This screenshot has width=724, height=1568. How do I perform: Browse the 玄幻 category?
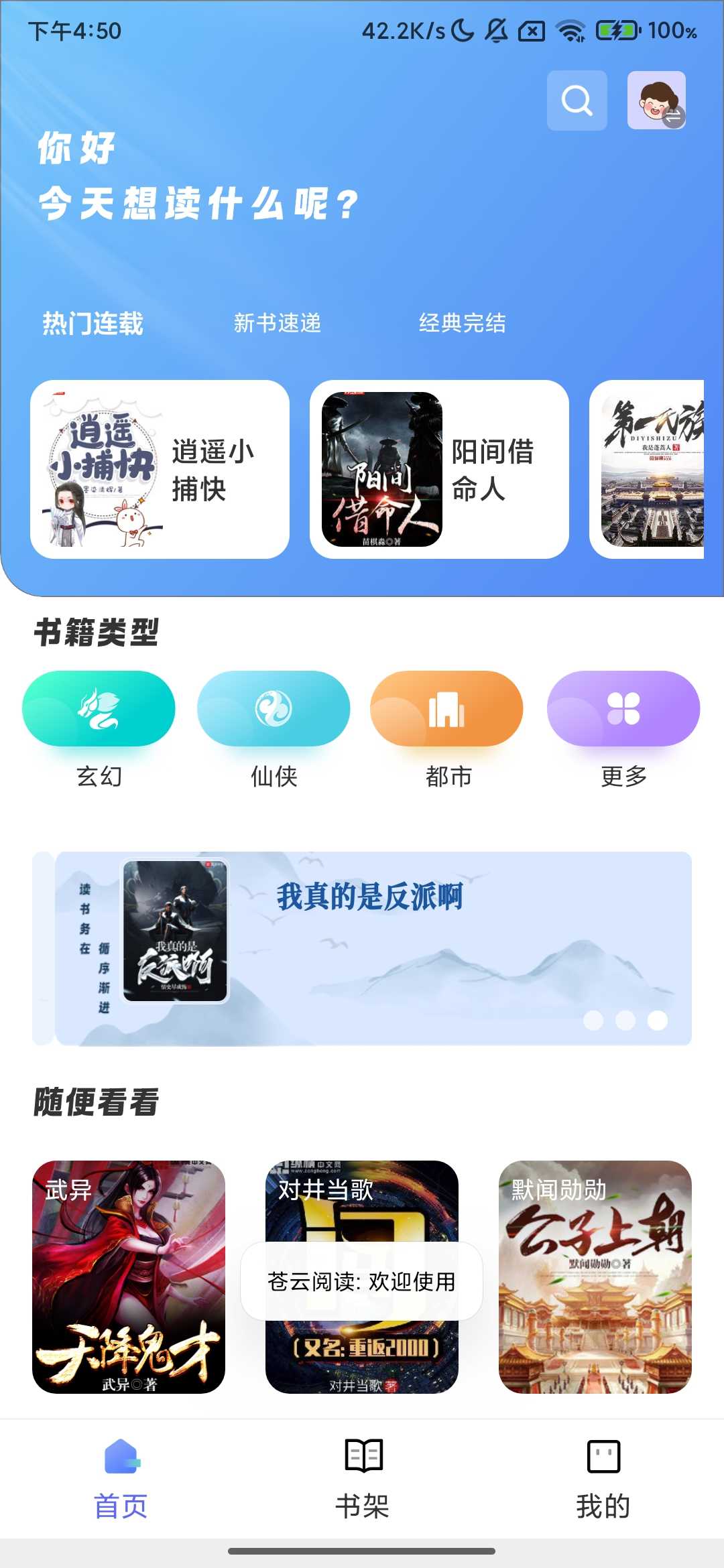[x=99, y=727]
